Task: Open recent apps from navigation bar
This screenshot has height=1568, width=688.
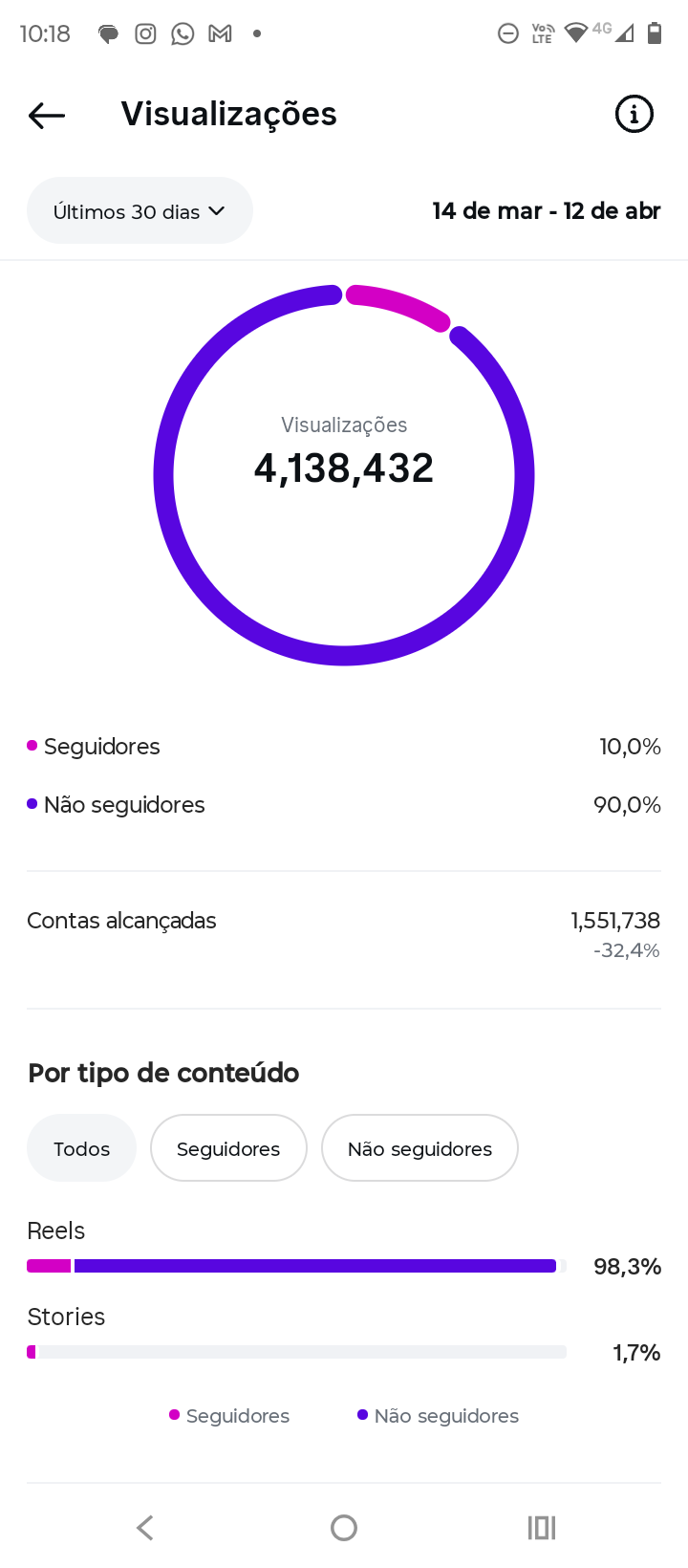Action: [542, 1528]
